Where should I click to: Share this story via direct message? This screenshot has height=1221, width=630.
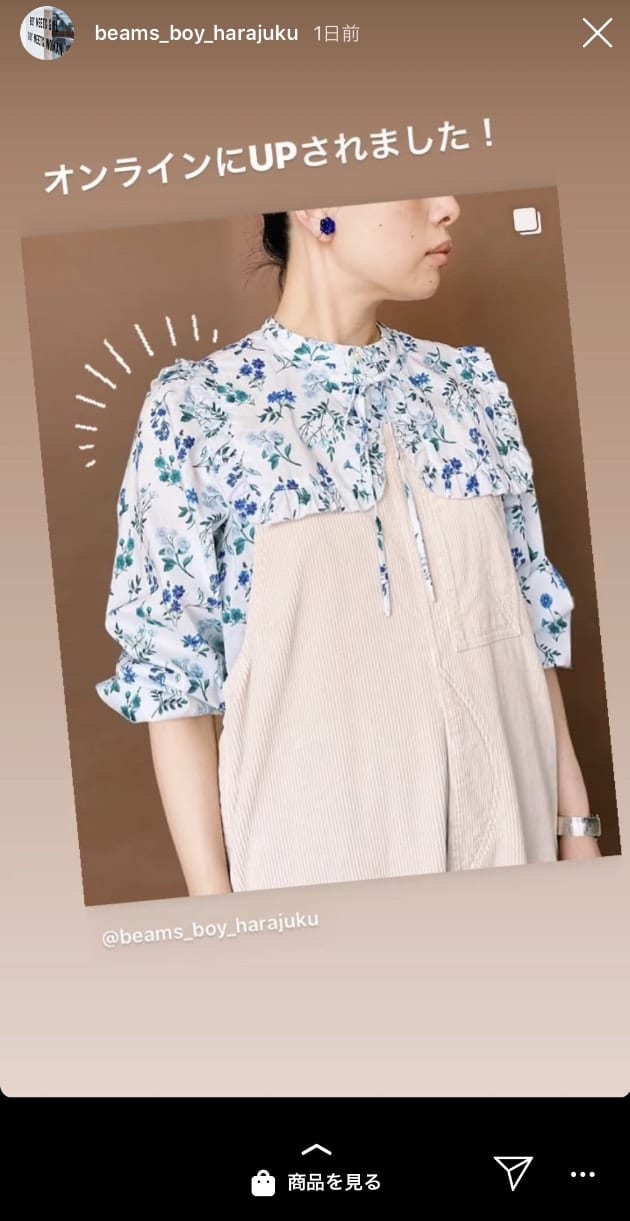click(x=513, y=1173)
